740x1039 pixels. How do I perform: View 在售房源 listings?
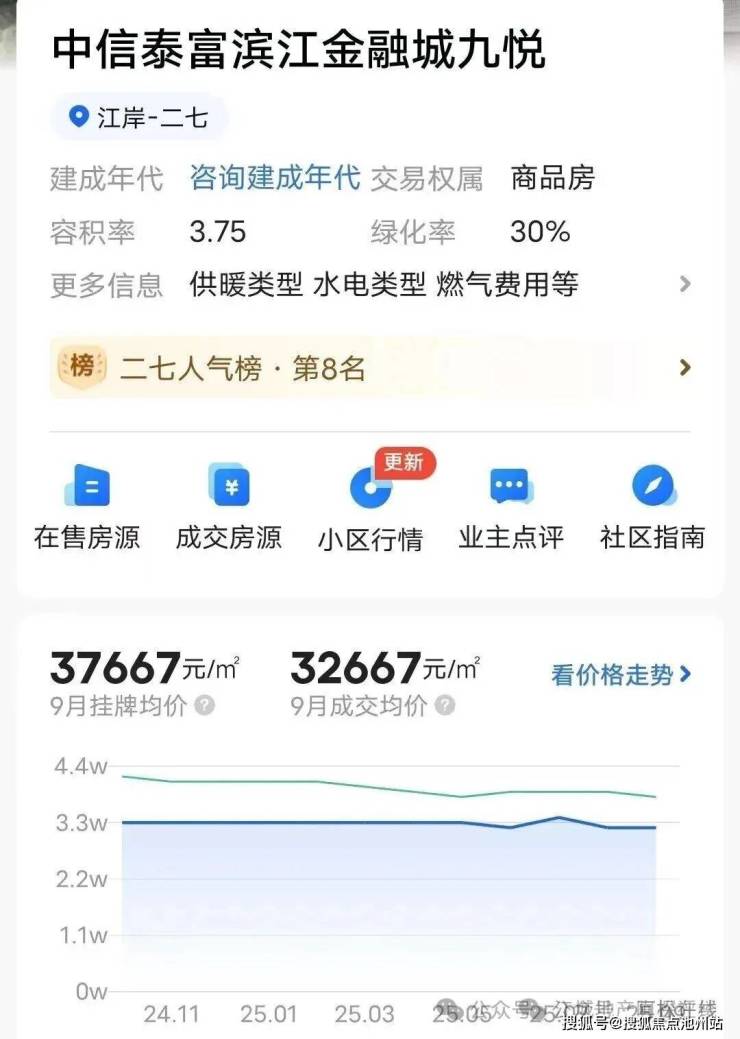point(87,505)
